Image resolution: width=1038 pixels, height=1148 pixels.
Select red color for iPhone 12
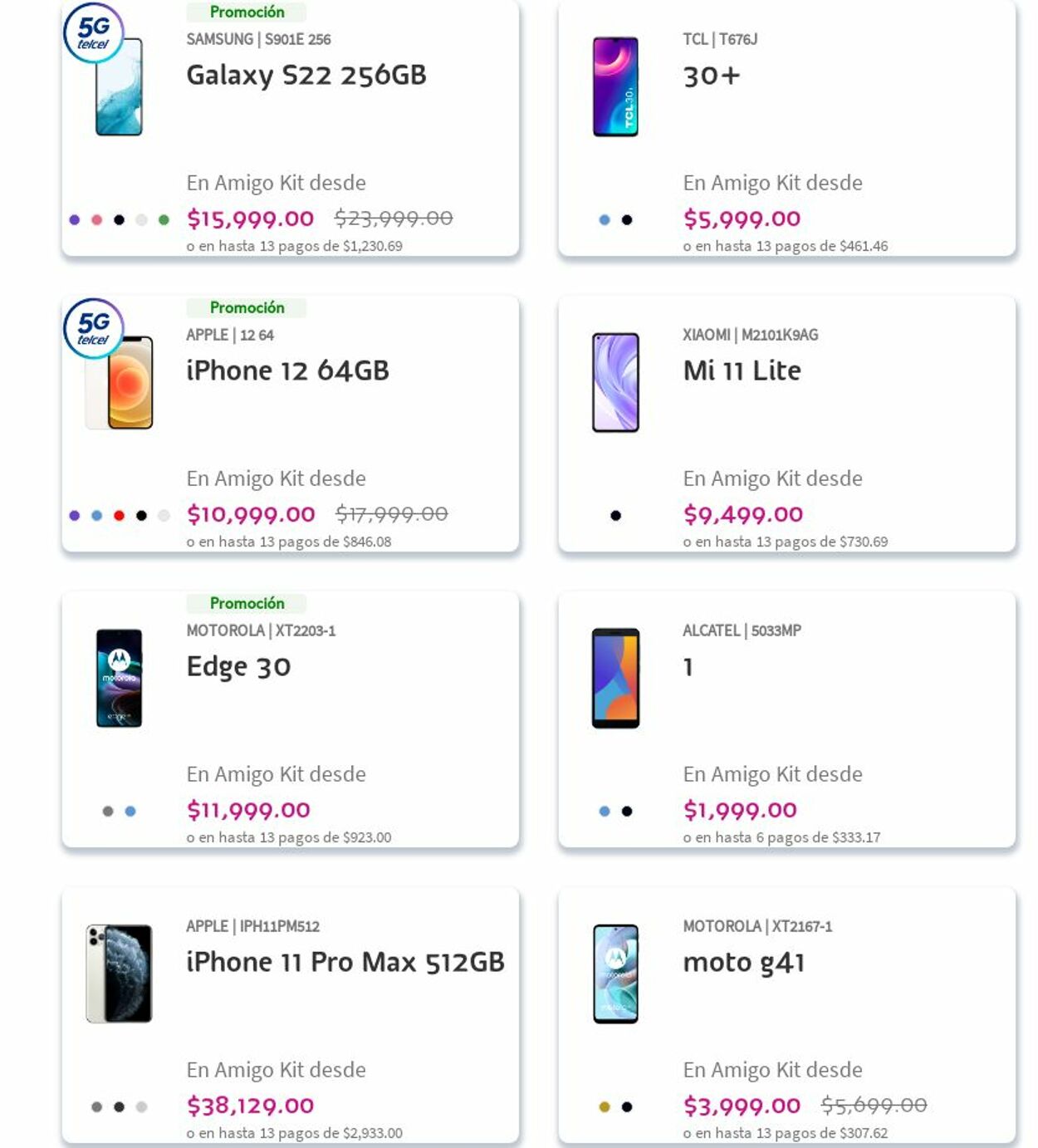tap(119, 516)
